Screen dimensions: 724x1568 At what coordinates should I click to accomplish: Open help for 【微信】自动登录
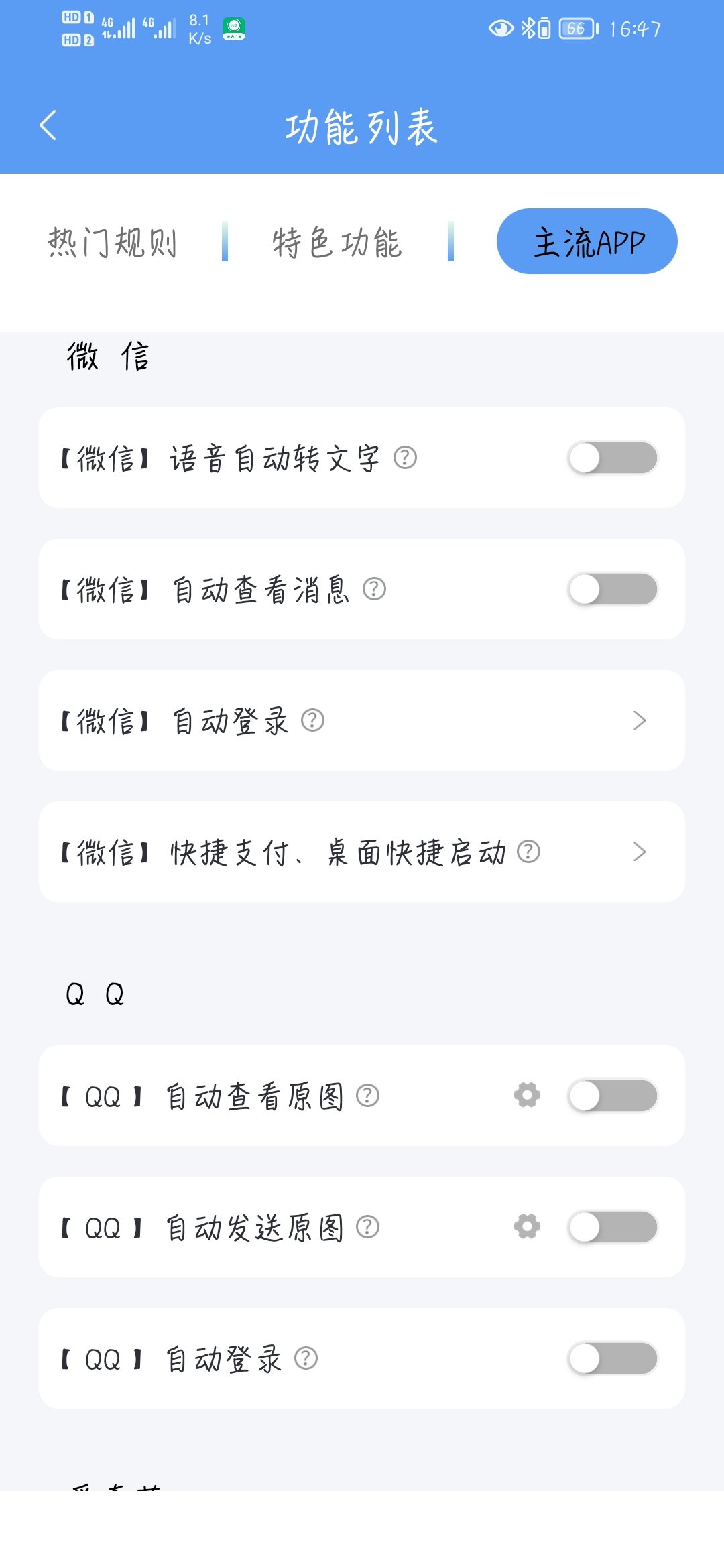coord(313,720)
